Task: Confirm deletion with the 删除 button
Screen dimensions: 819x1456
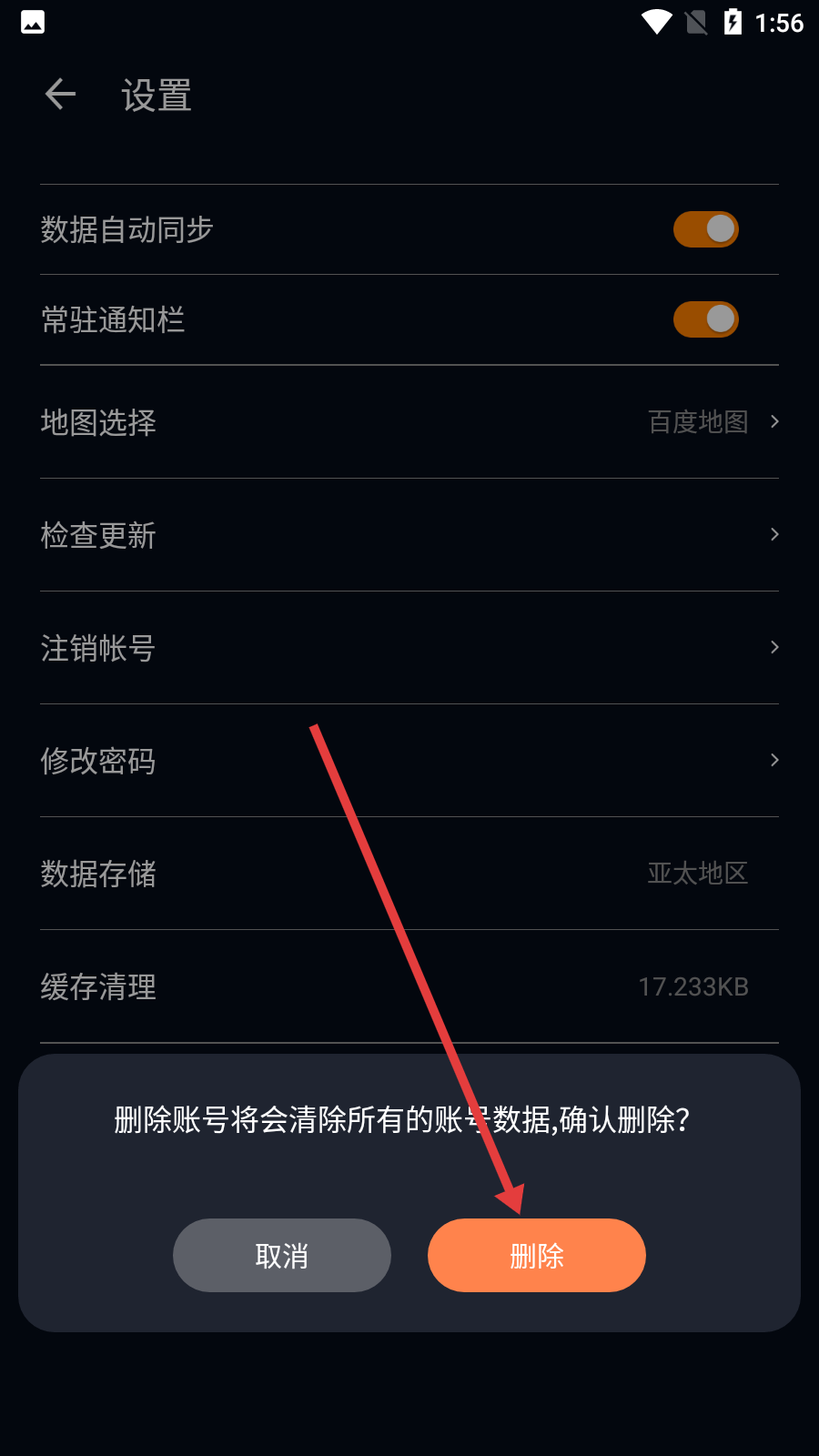Action: pyautogui.click(x=536, y=1255)
